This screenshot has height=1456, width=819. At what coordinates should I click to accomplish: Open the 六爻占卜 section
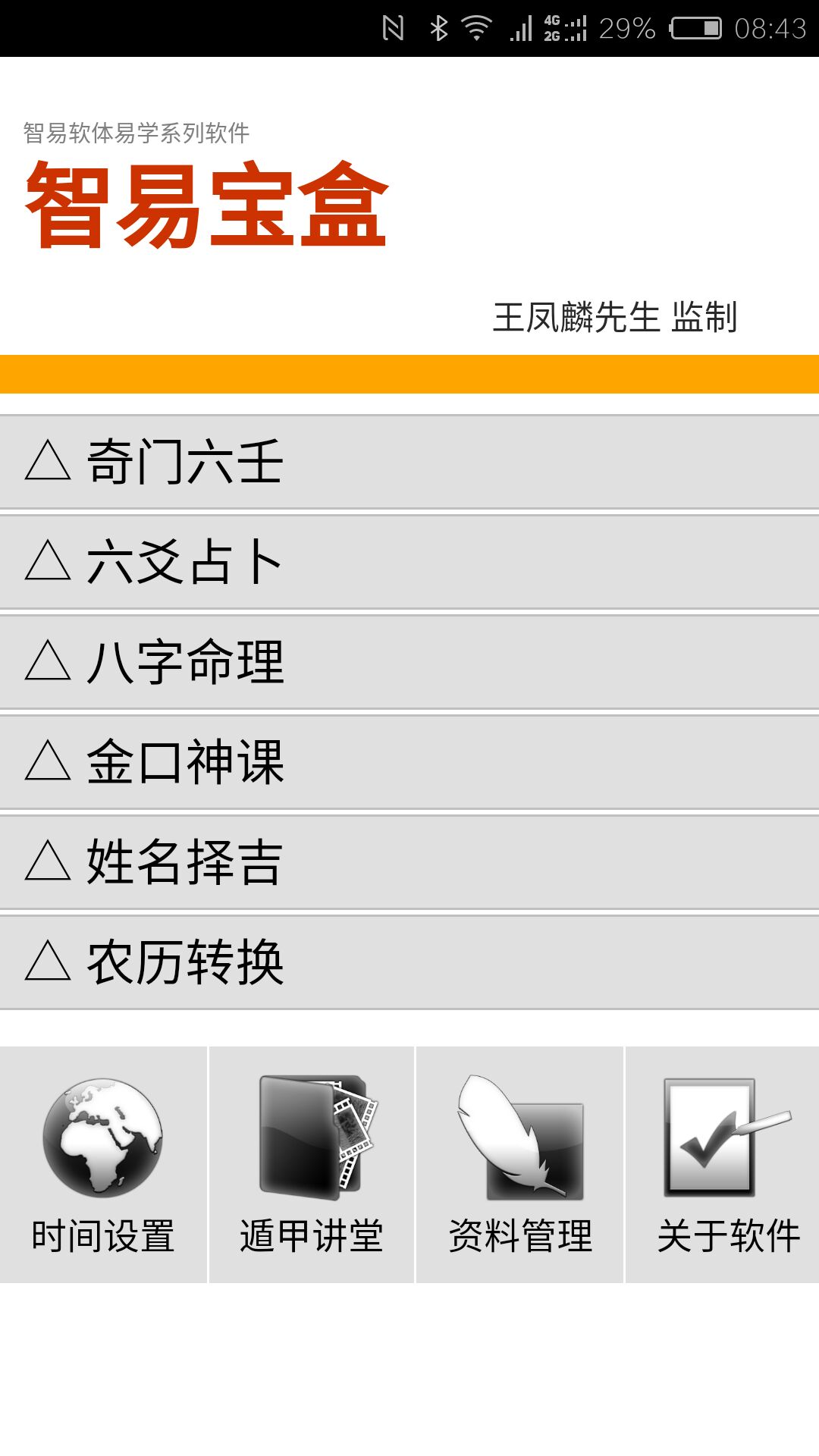(409, 562)
